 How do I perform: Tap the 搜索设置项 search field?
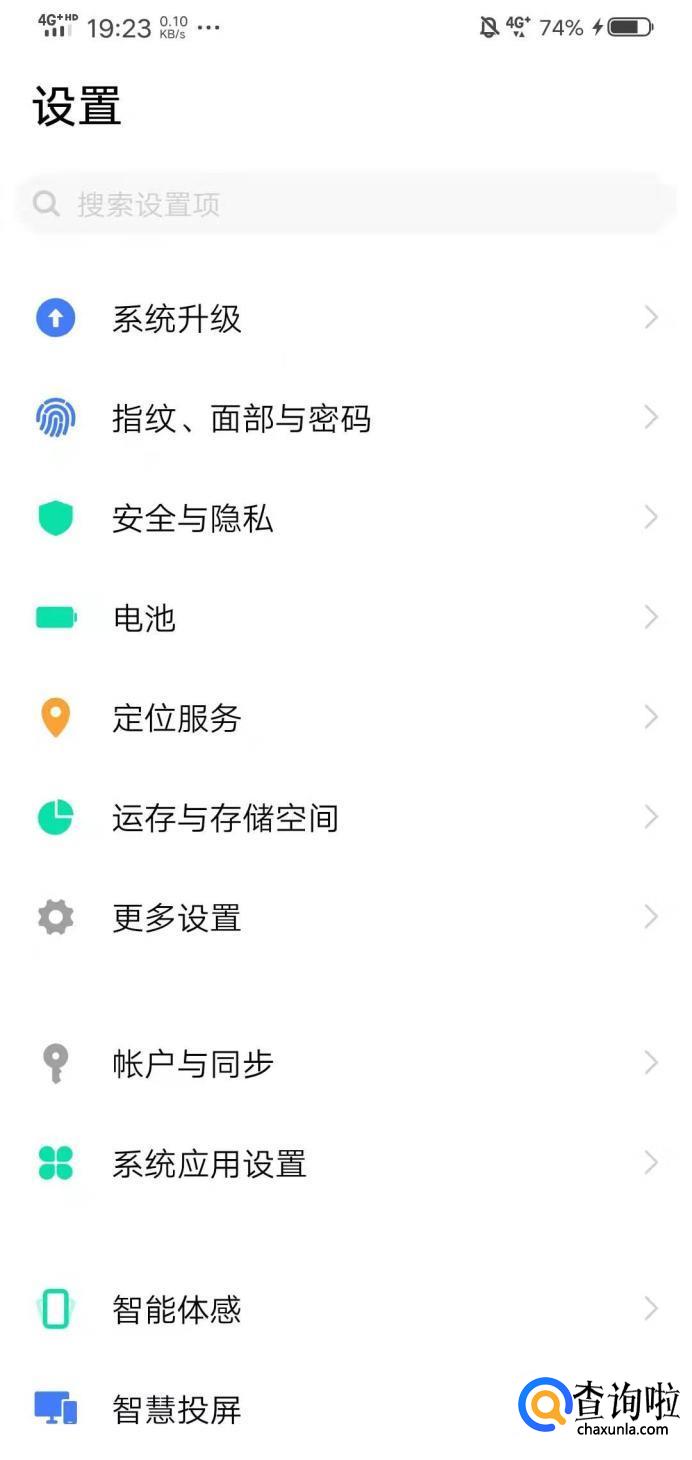coord(345,205)
